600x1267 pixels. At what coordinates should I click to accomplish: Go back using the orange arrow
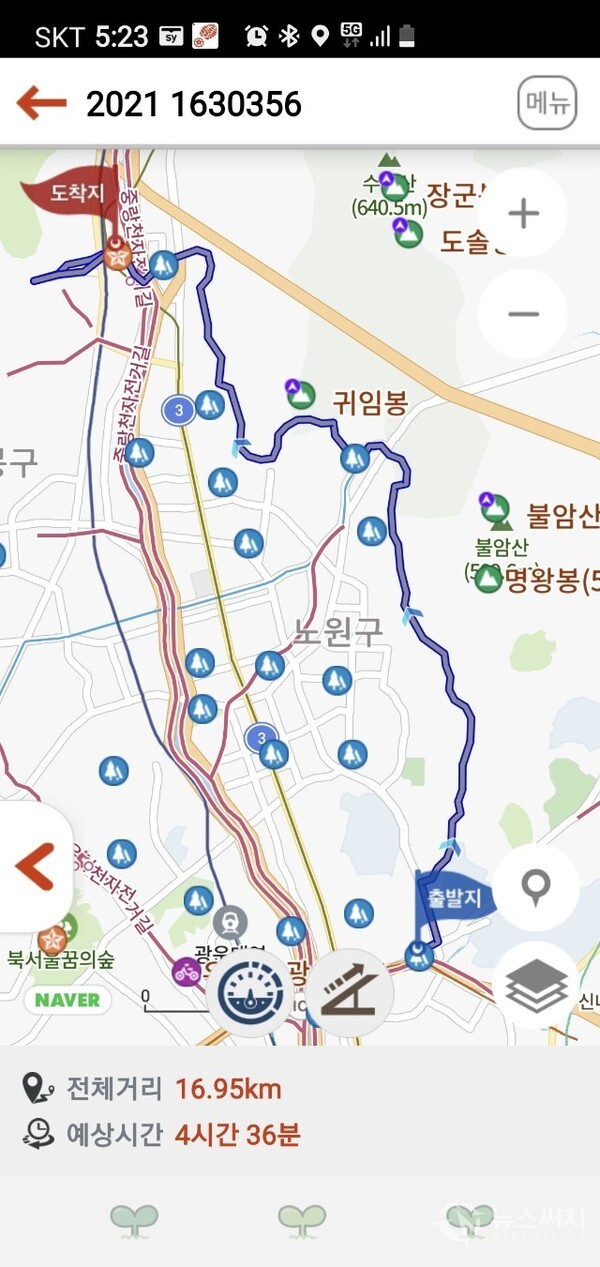(x=42, y=103)
